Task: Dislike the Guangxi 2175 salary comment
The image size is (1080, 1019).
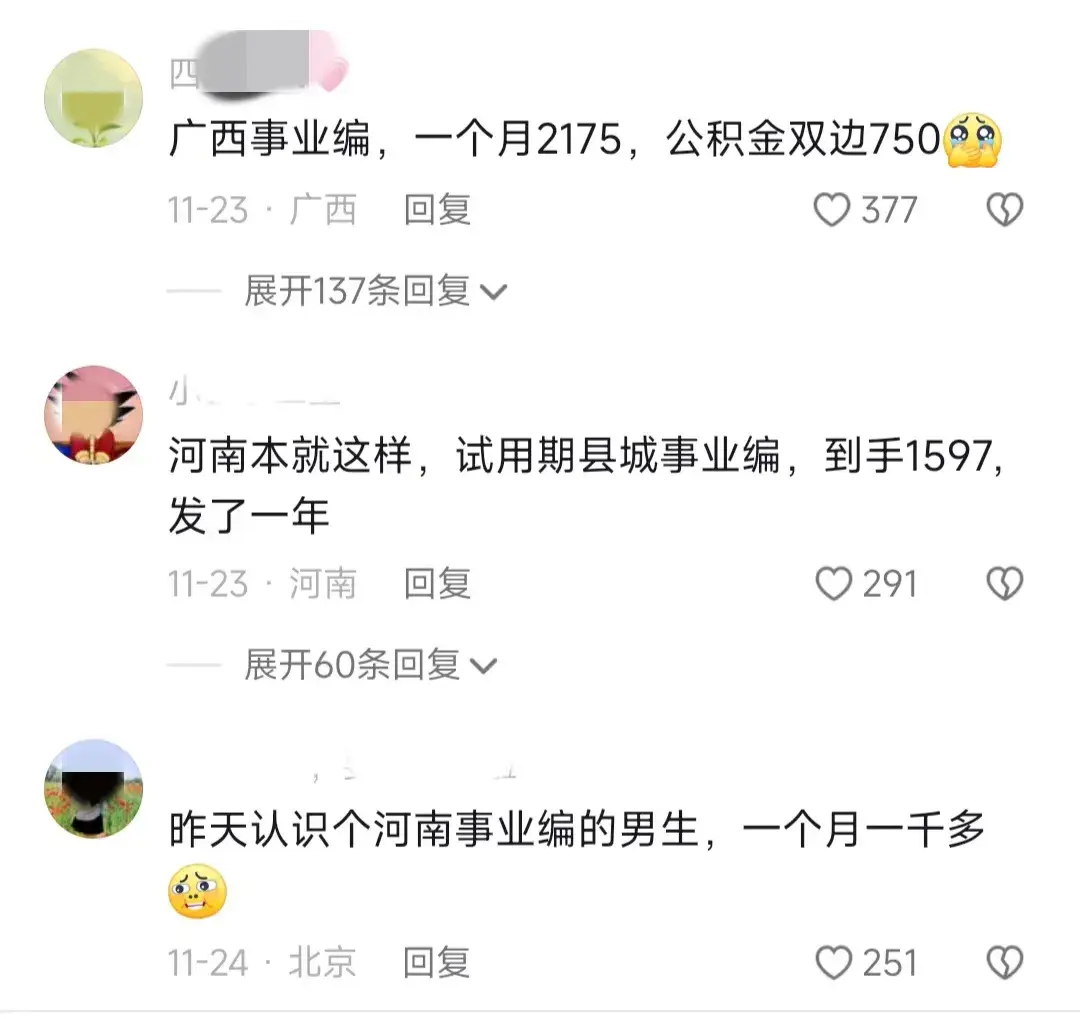Action: pyautogui.click(x=1004, y=210)
